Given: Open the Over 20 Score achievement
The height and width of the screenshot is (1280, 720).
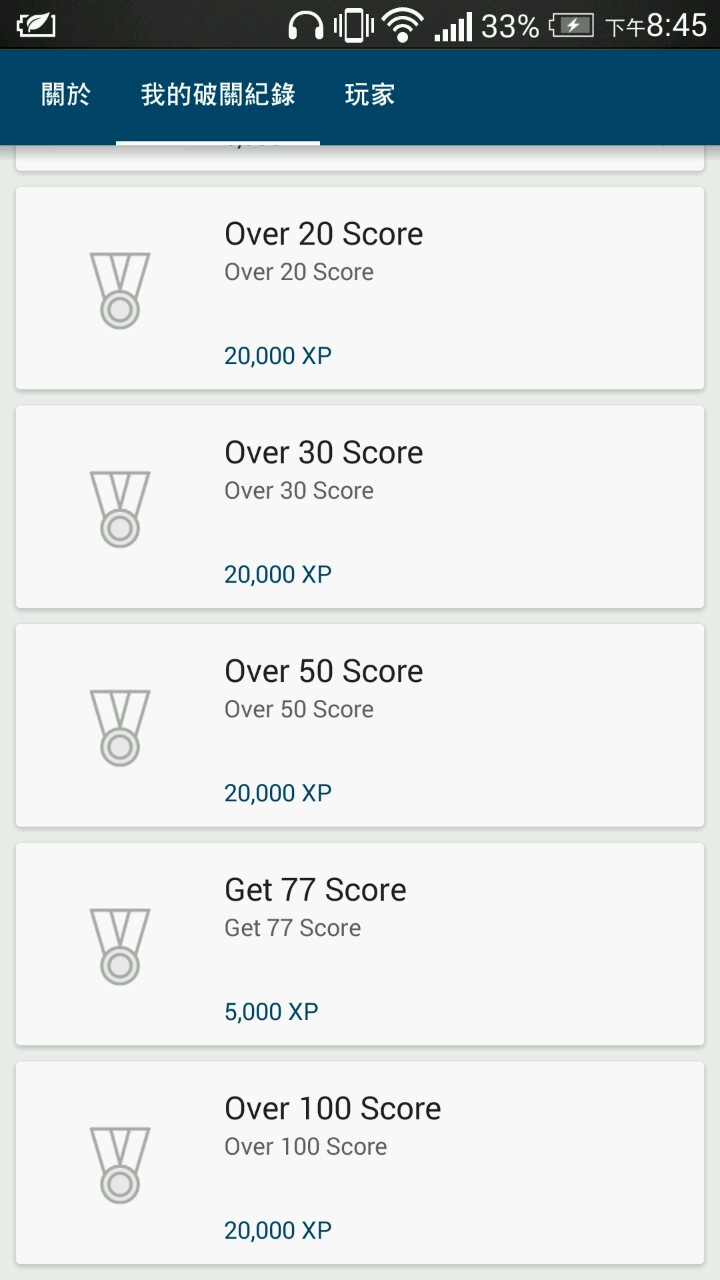Looking at the screenshot, I should (360, 288).
